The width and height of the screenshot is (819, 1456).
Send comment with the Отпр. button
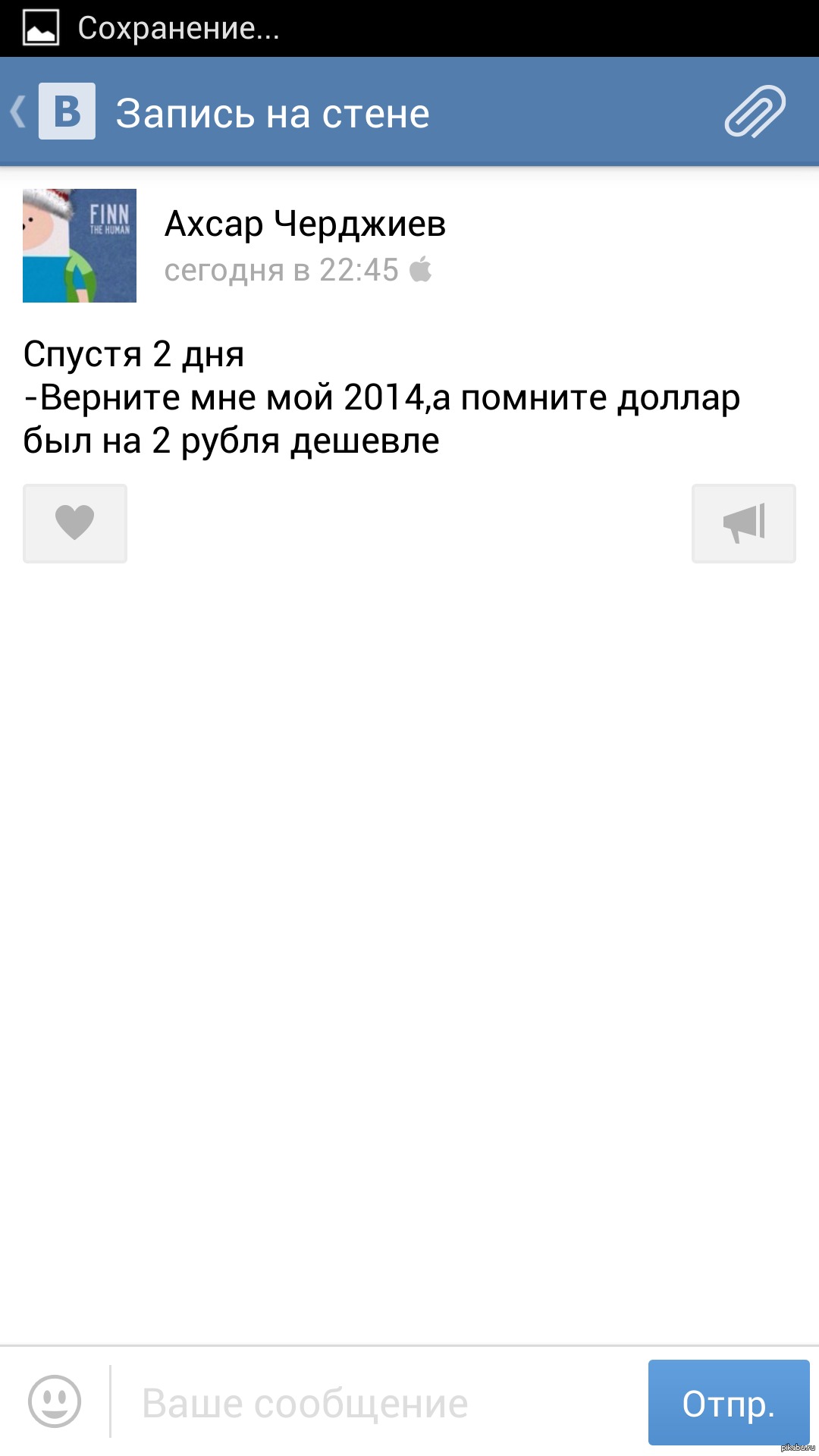(x=728, y=1403)
